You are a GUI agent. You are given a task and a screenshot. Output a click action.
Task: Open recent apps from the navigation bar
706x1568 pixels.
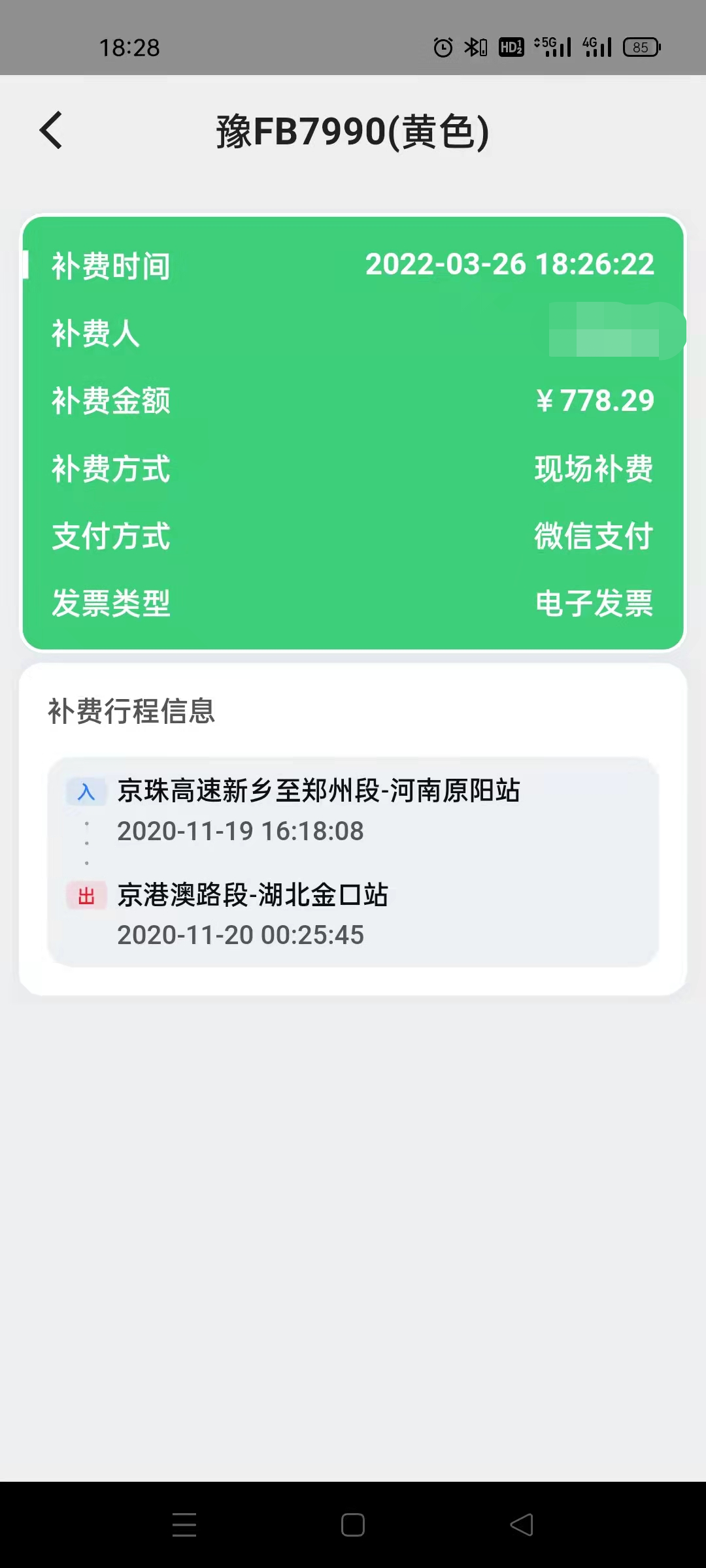pos(184,1525)
